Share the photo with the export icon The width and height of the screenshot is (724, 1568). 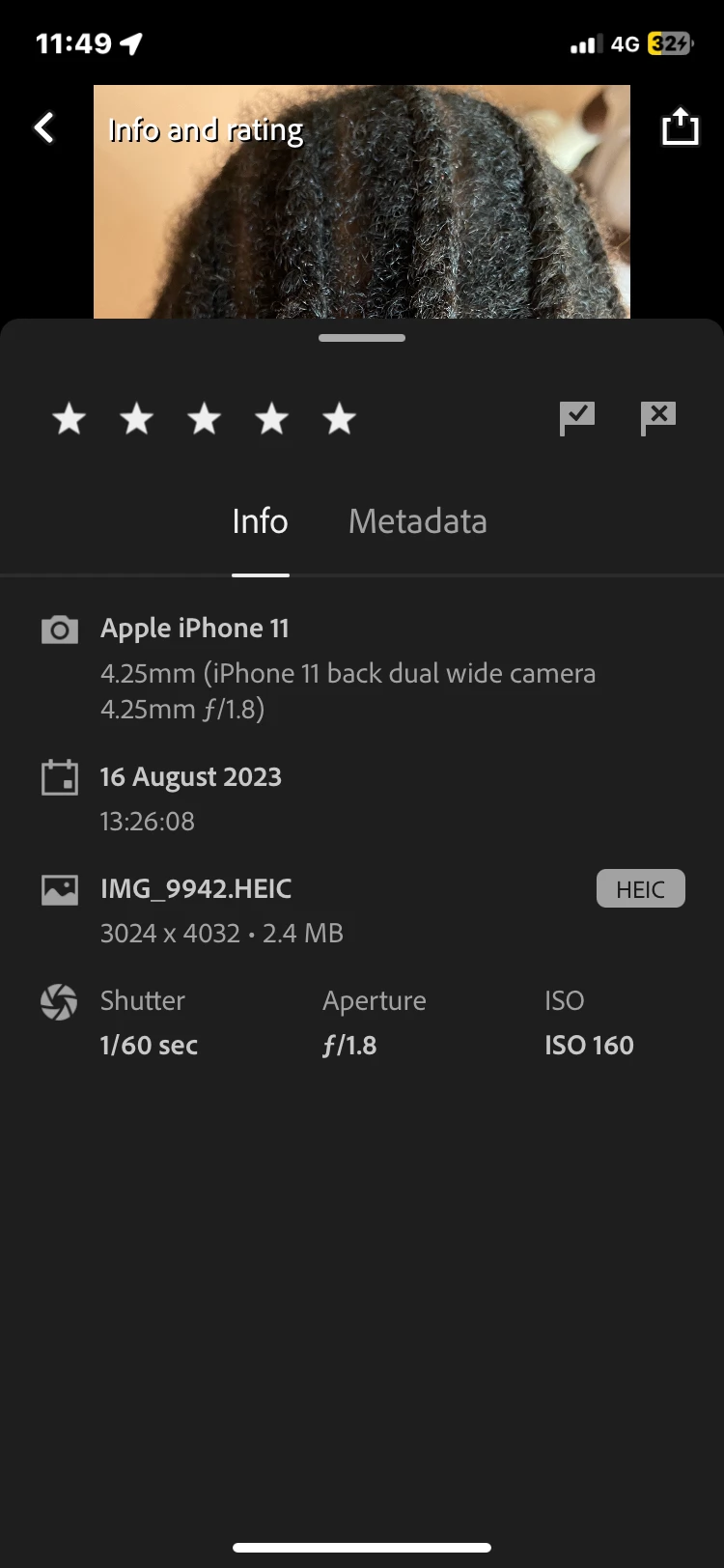tap(680, 126)
